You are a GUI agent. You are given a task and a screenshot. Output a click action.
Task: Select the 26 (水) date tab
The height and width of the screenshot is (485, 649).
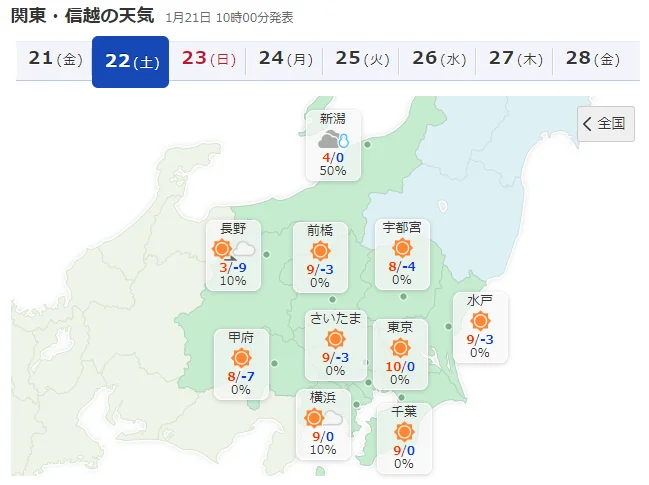[x=438, y=59]
